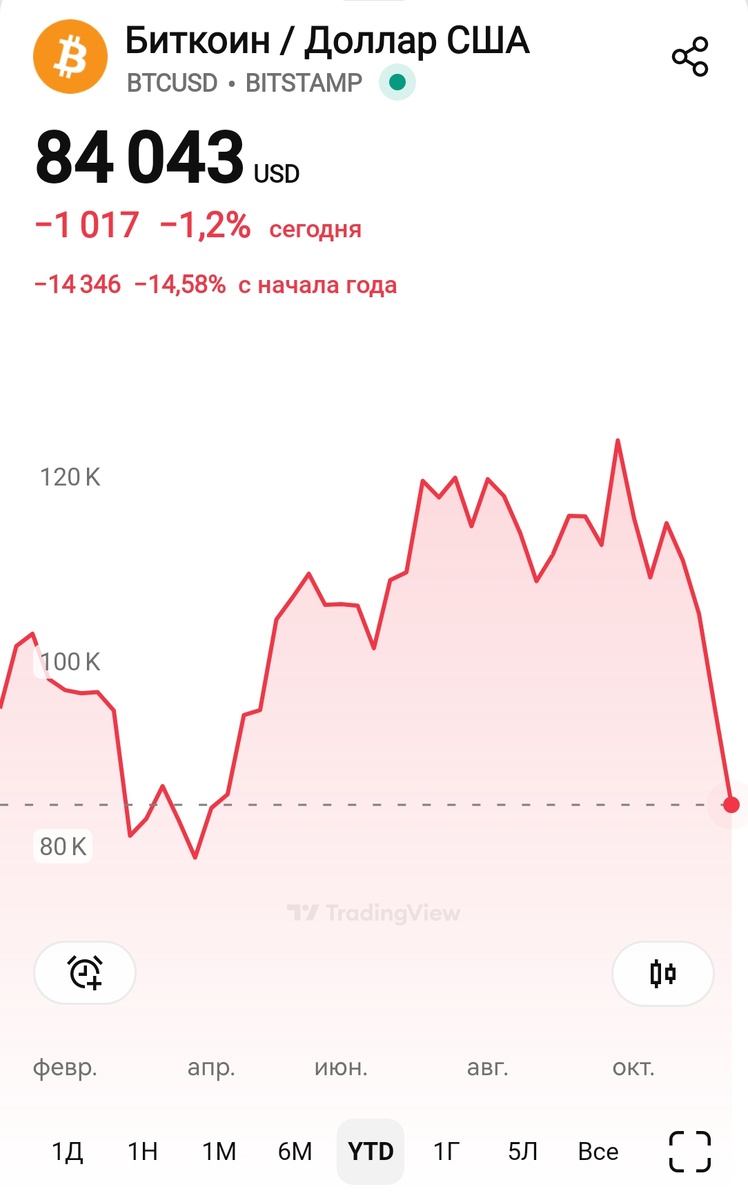Show the 5Л chart range
Image resolution: width=748 pixels, height=1200 pixels.
(x=522, y=1151)
